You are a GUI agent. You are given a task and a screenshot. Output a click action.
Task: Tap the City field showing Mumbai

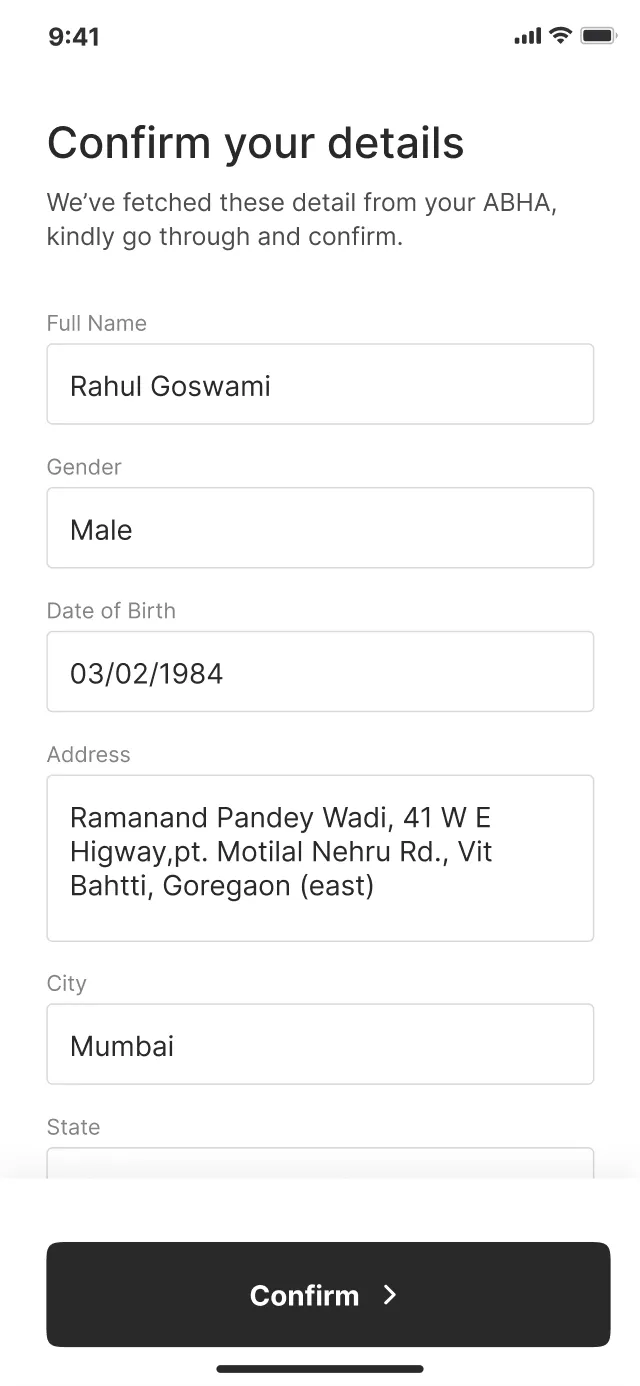[x=320, y=1044]
